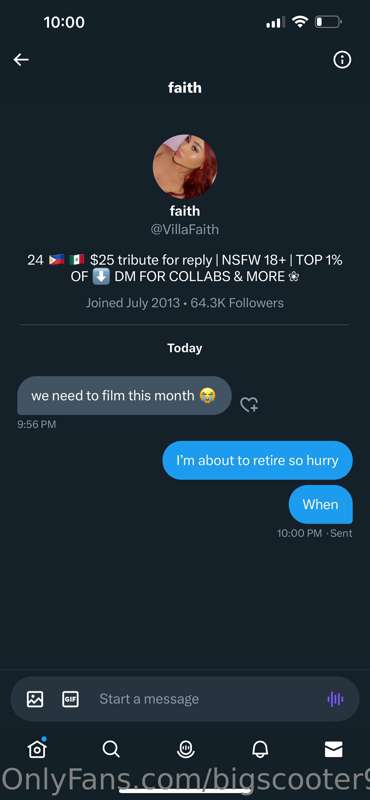The image size is (370, 800).
Task: Go back using the arrow icon
Action: (21, 60)
